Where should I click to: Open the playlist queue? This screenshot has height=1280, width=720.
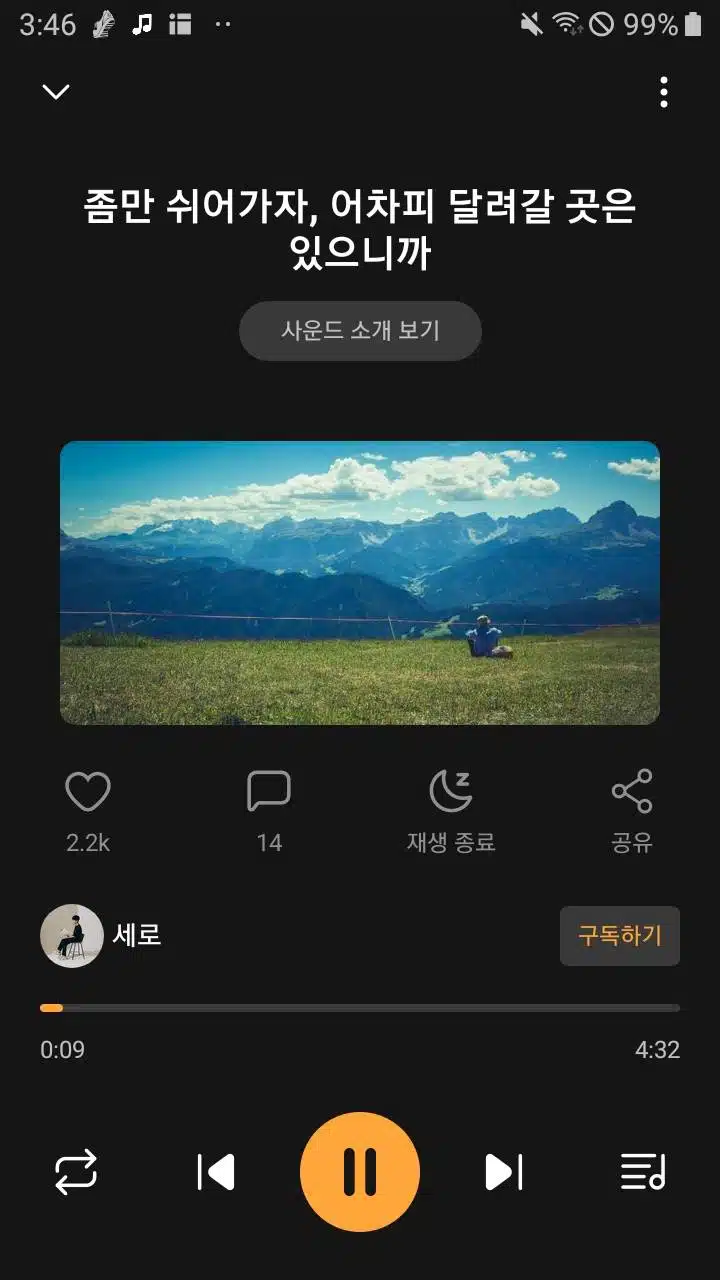[x=643, y=1172]
